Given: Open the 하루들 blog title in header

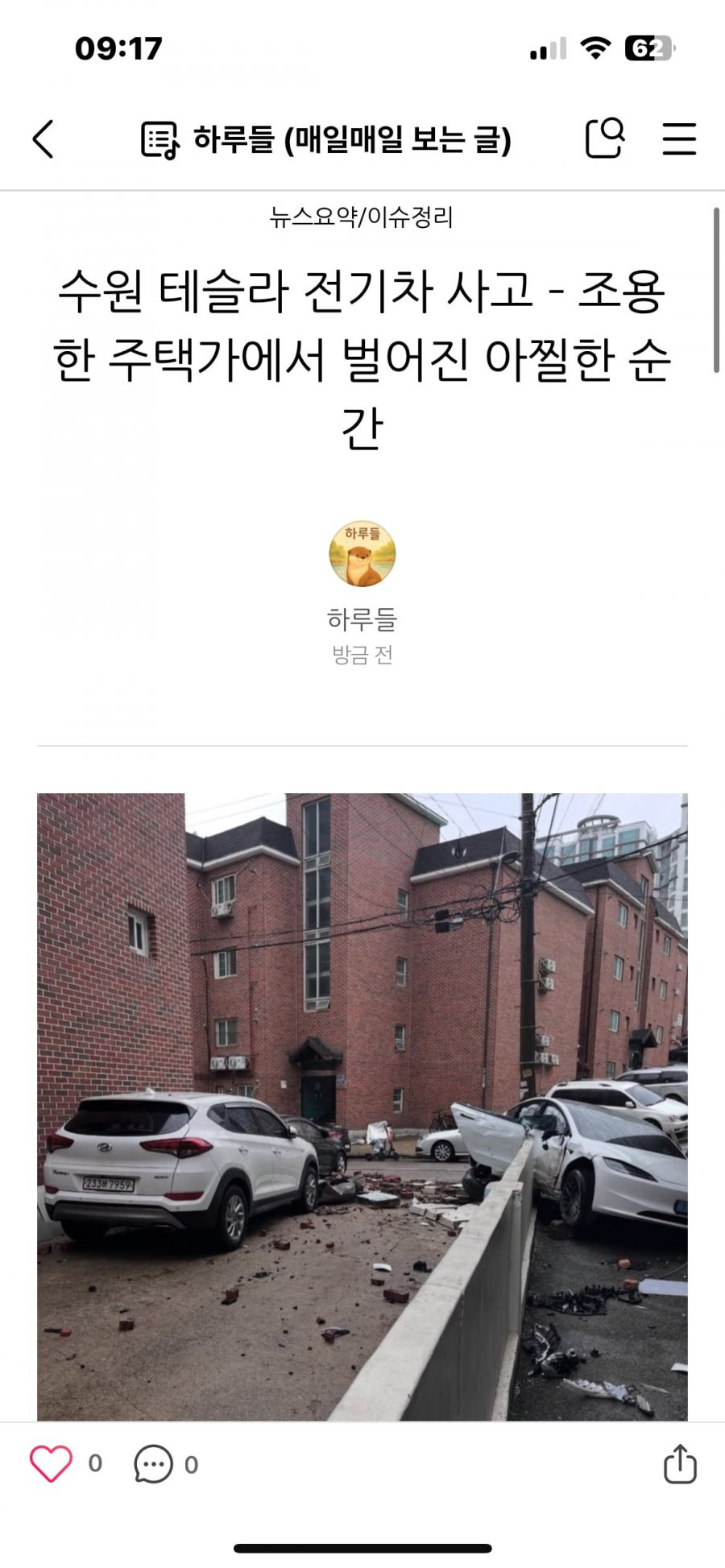Looking at the screenshot, I should pos(328,140).
